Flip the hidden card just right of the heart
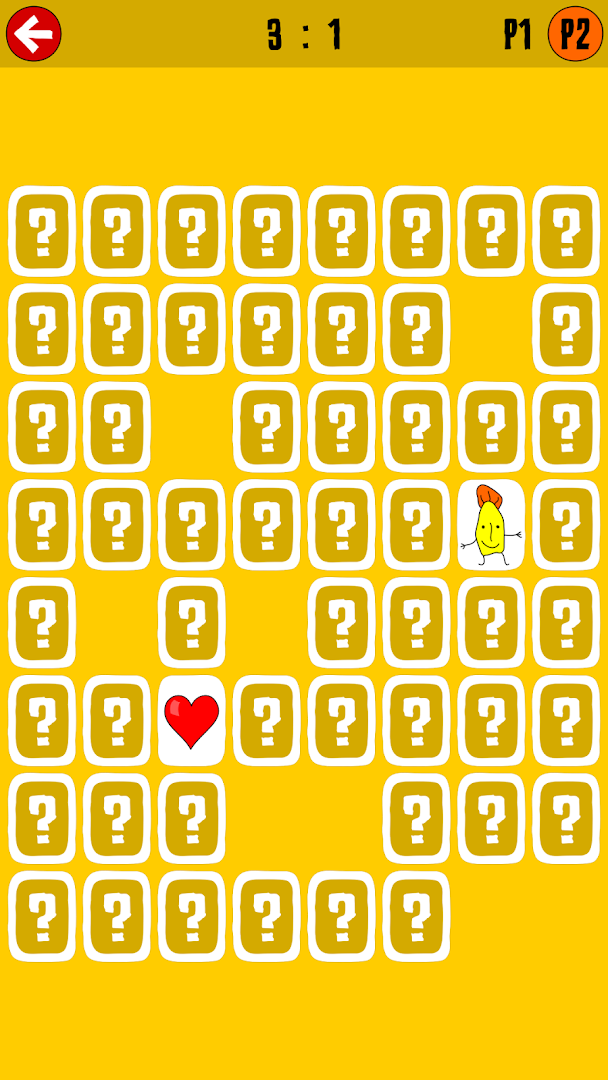The image size is (608, 1080). pyautogui.click(x=267, y=721)
